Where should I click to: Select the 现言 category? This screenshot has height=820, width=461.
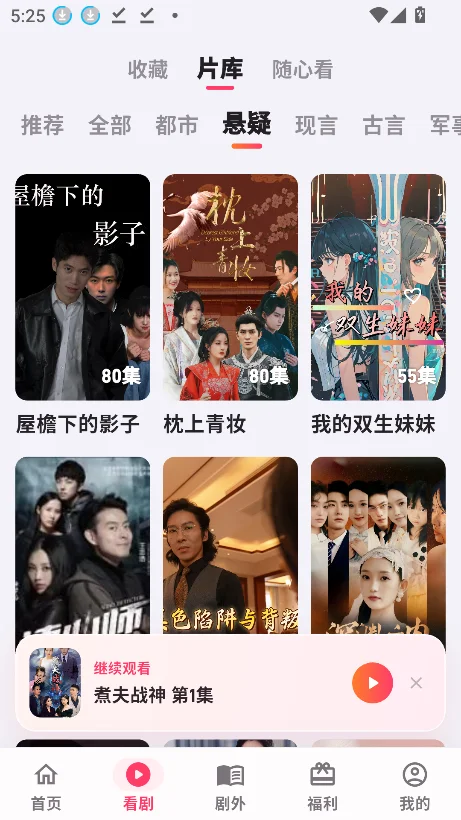(316, 126)
